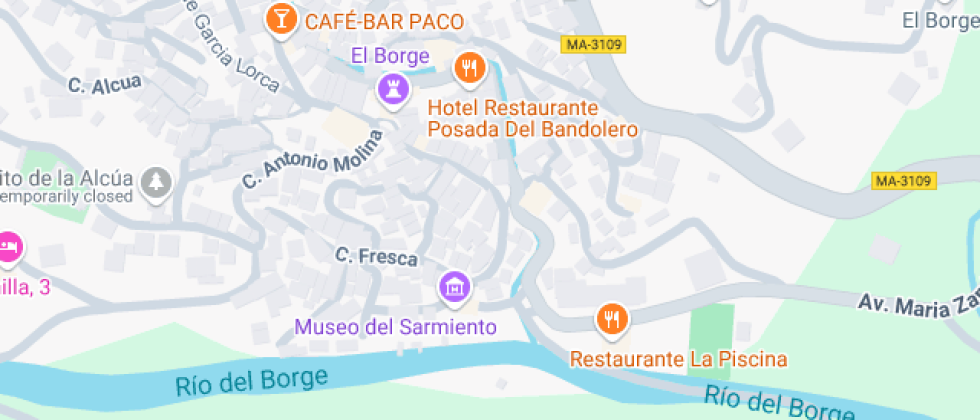Image resolution: width=980 pixels, height=420 pixels.
Task: Open the temporarily closed Alcúa park marker
Action: 157,182
